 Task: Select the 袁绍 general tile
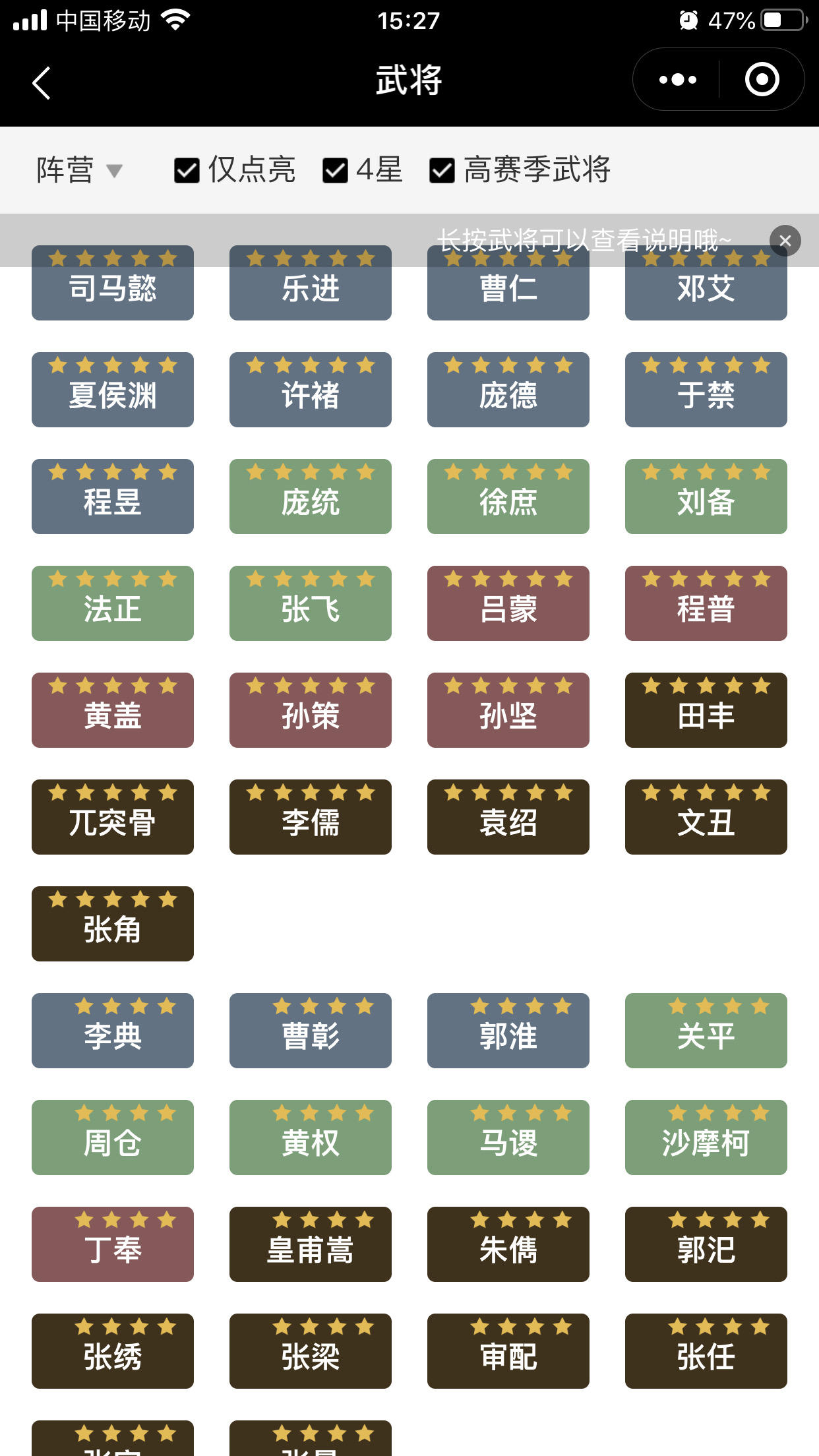pyautogui.click(x=508, y=817)
